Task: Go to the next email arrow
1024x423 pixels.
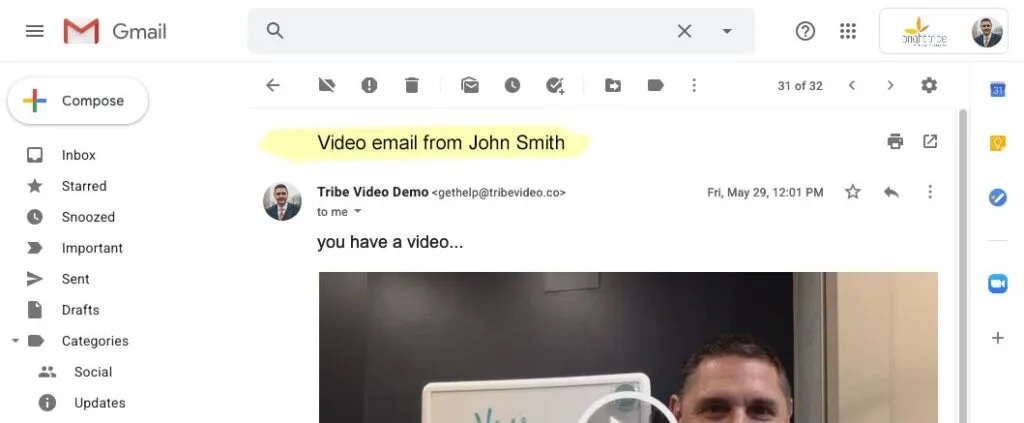Action: click(x=890, y=86)
